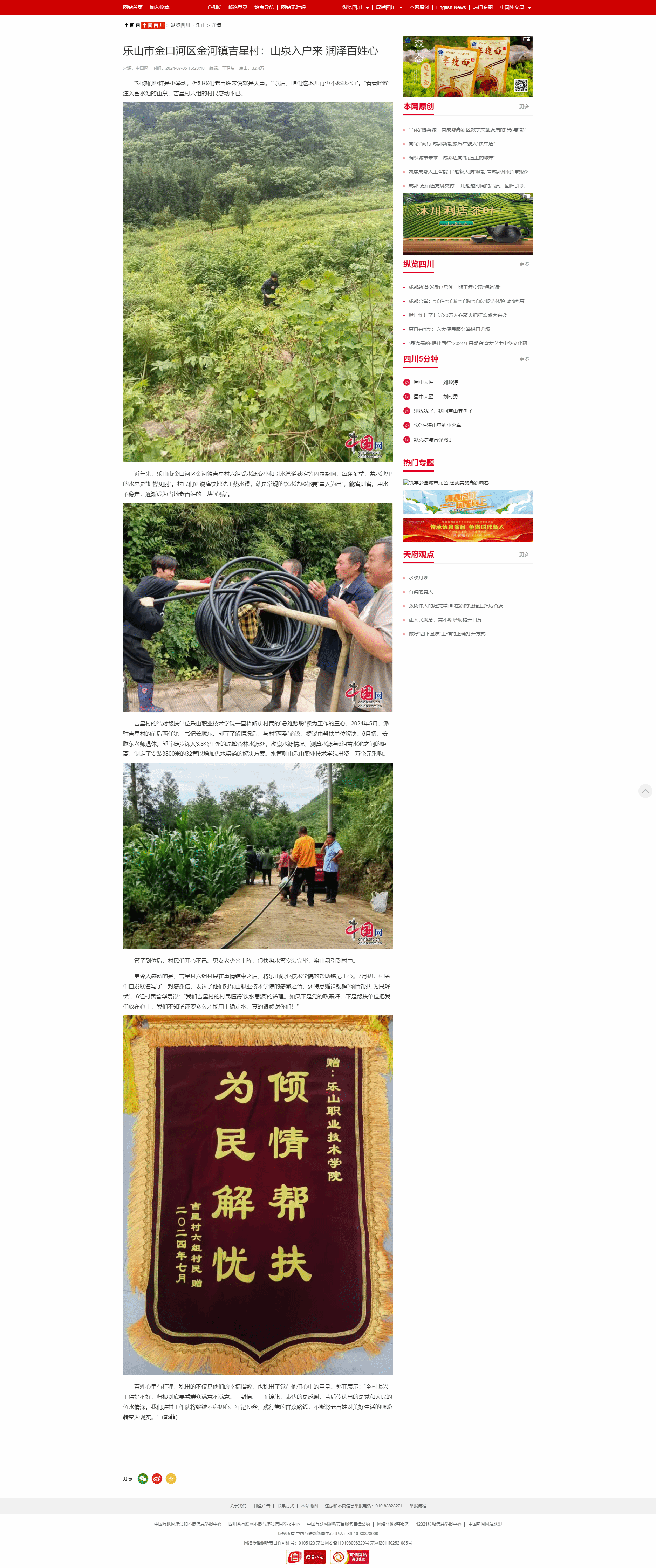Screen dimensions: 656x1568
Task: Open 乐山 in the breadcrumb
Action: [x=200, y=26]
